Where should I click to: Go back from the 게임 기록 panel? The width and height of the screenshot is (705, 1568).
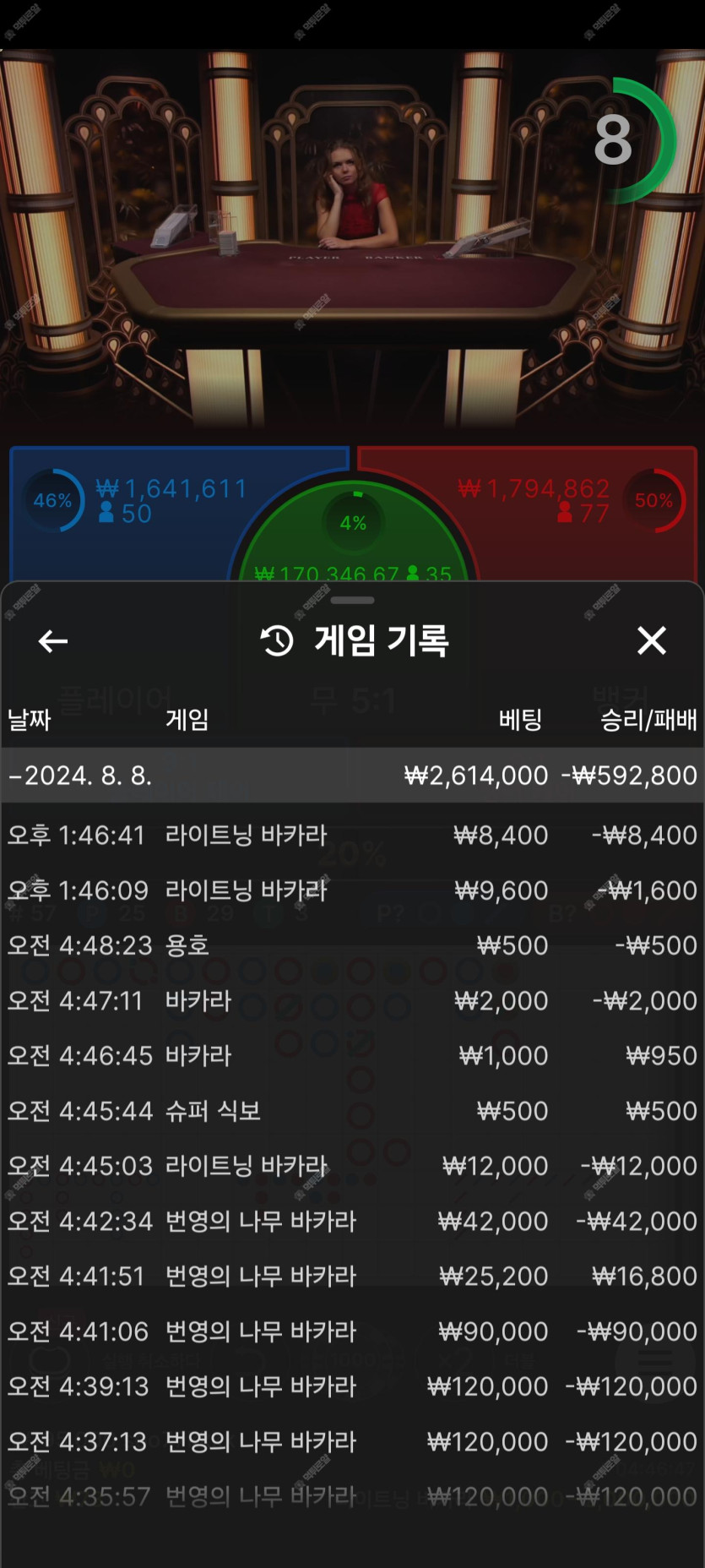coord(53,641)
